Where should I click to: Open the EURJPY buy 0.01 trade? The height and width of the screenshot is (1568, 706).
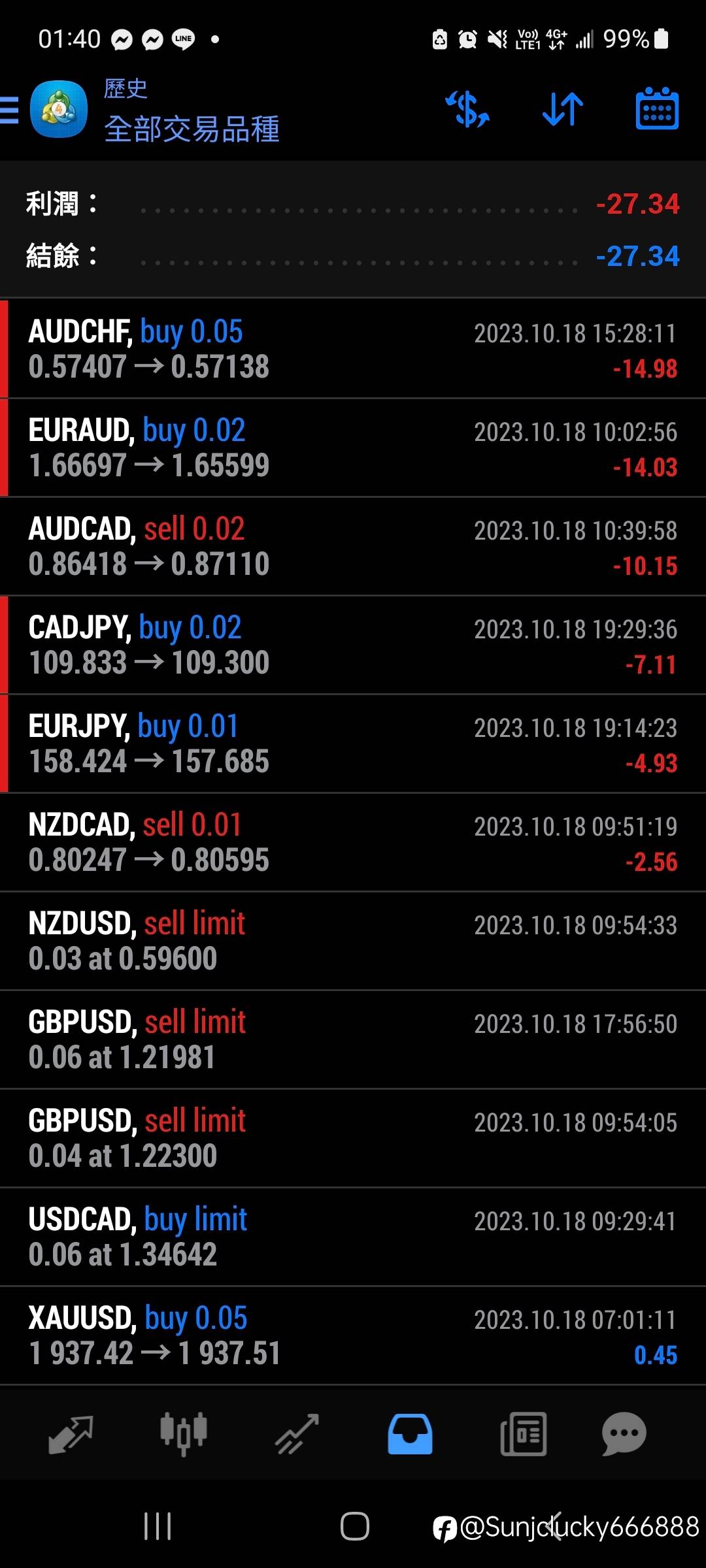(353, 743)
